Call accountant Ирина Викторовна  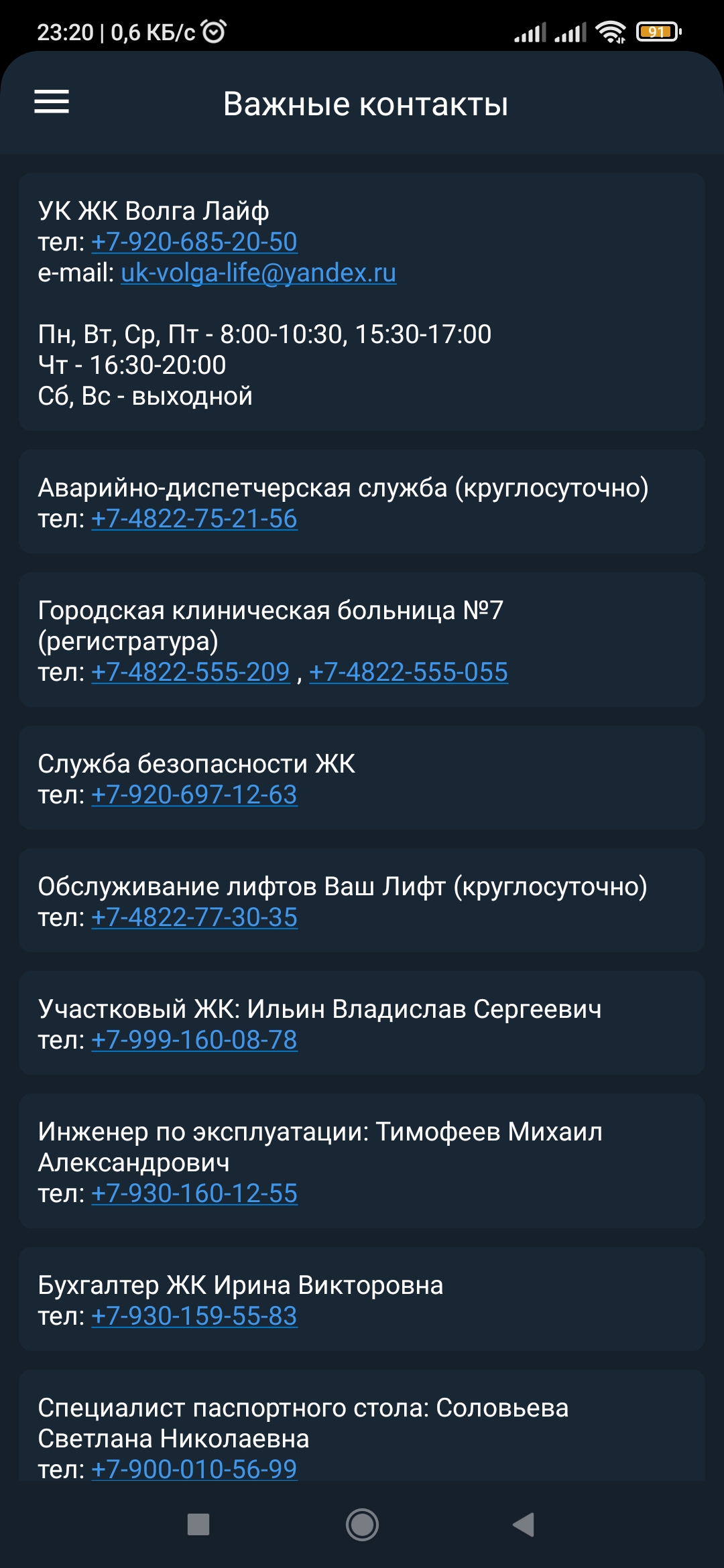[x=194, y=1316]
